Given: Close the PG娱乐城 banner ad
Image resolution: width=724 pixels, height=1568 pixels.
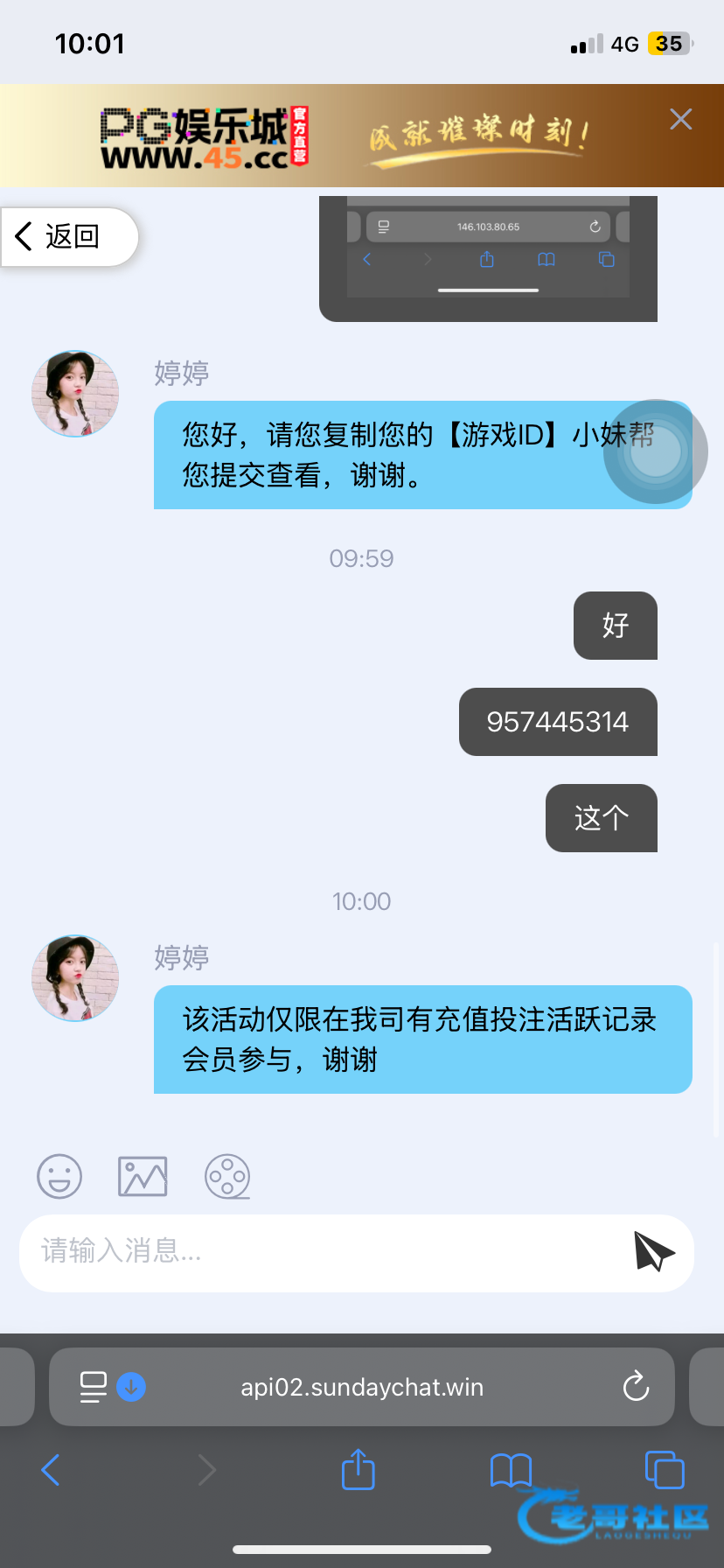Looking at the screenshot, I should click(x=681, y=119).
